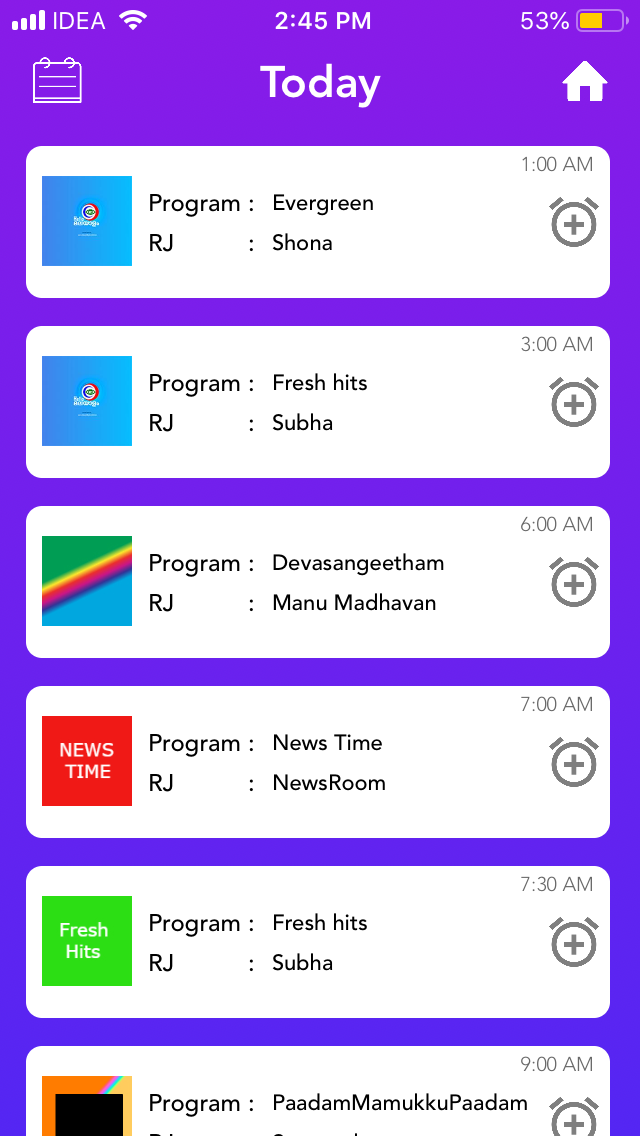
Task: Add alarm for the News Time program
Action: tap(574, 763)
